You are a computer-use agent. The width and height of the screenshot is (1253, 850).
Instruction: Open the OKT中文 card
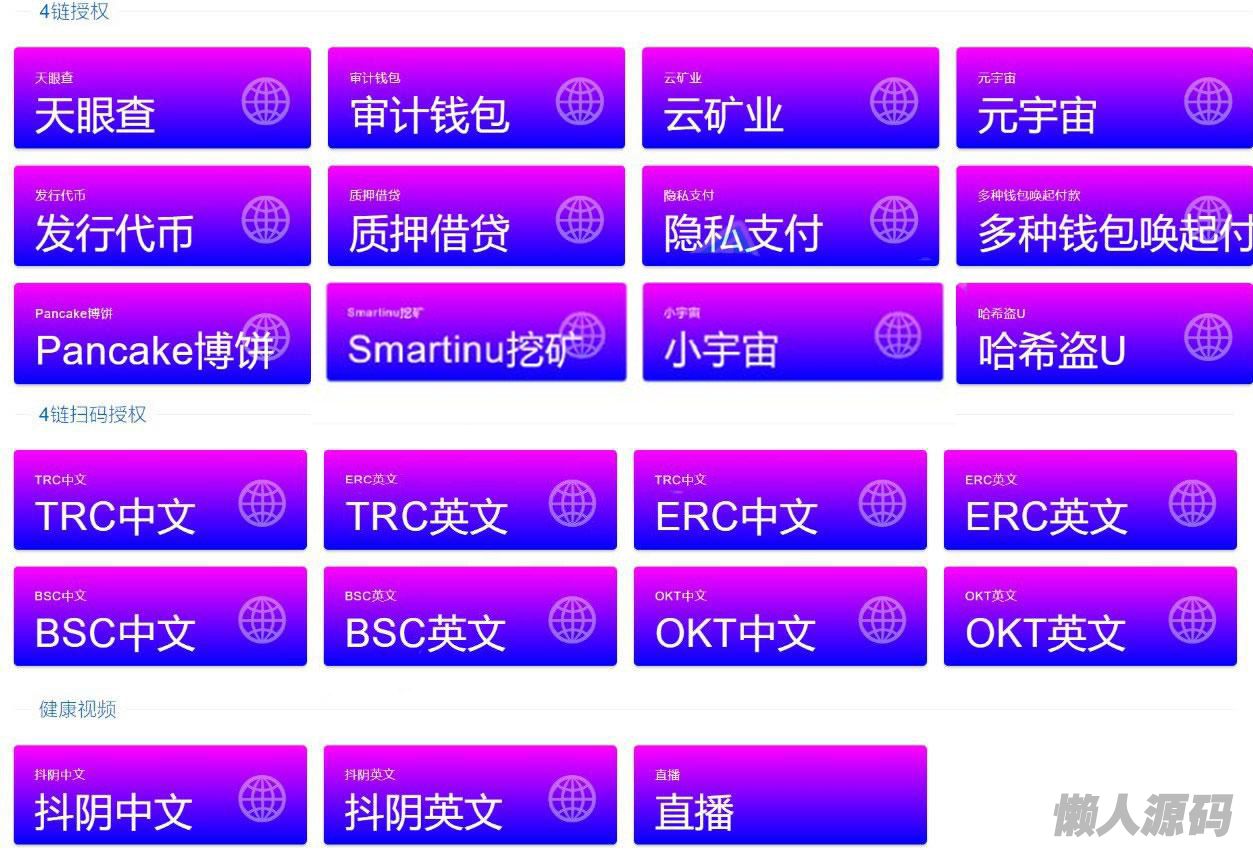[780, 617]
